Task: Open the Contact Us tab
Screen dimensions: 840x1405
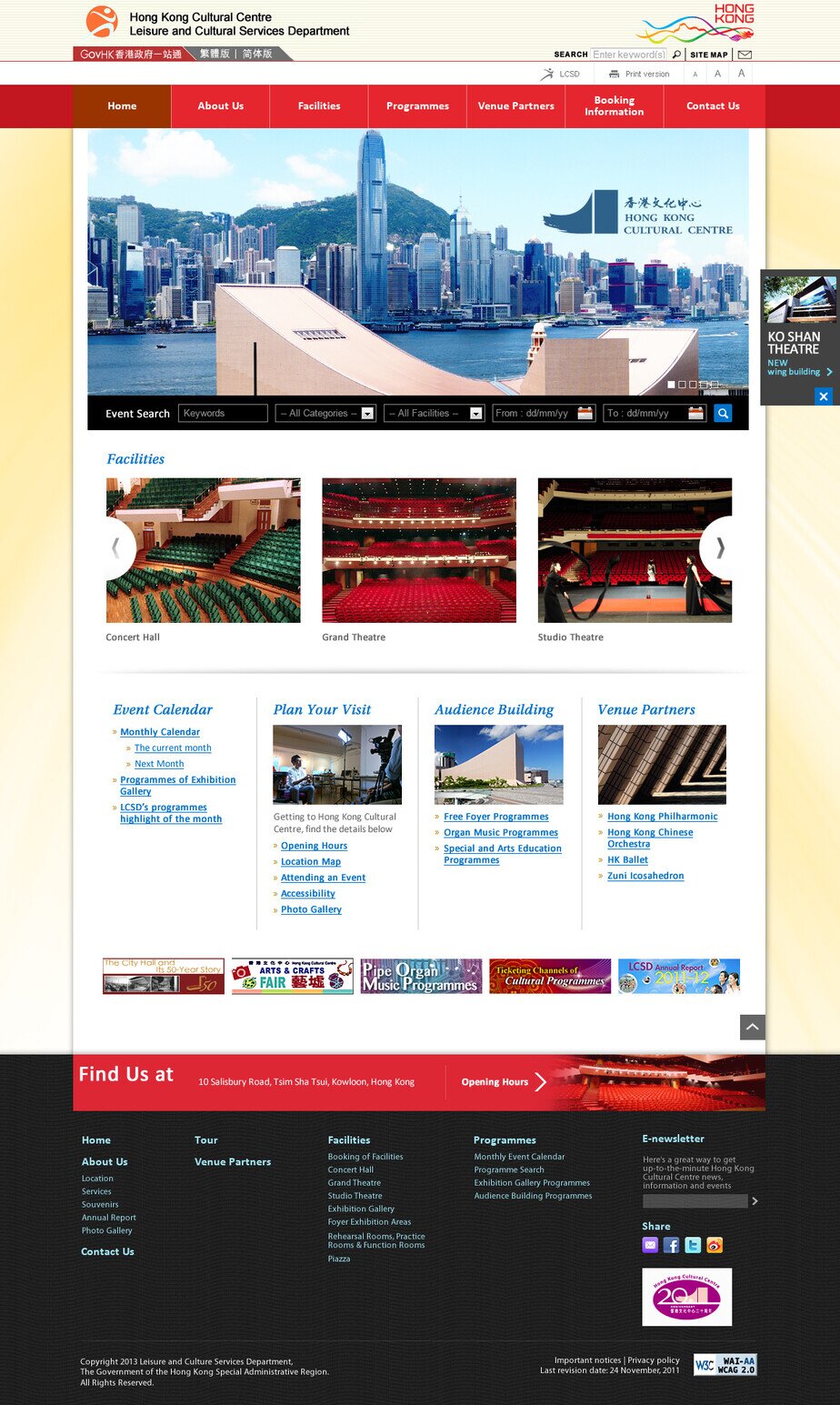Action: click(x=714, y=106)
